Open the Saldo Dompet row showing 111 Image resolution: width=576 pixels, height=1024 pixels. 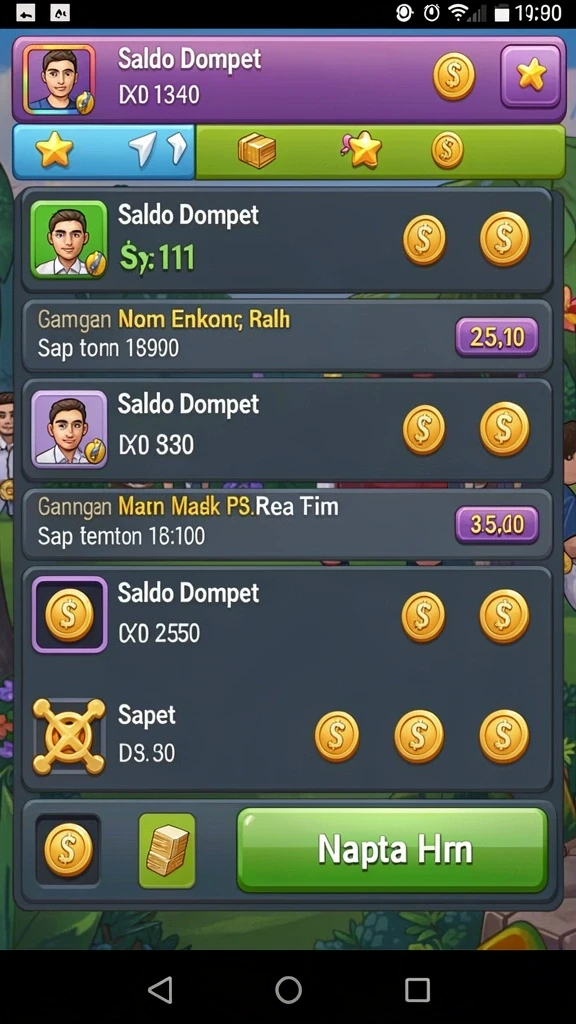(287, 240)
